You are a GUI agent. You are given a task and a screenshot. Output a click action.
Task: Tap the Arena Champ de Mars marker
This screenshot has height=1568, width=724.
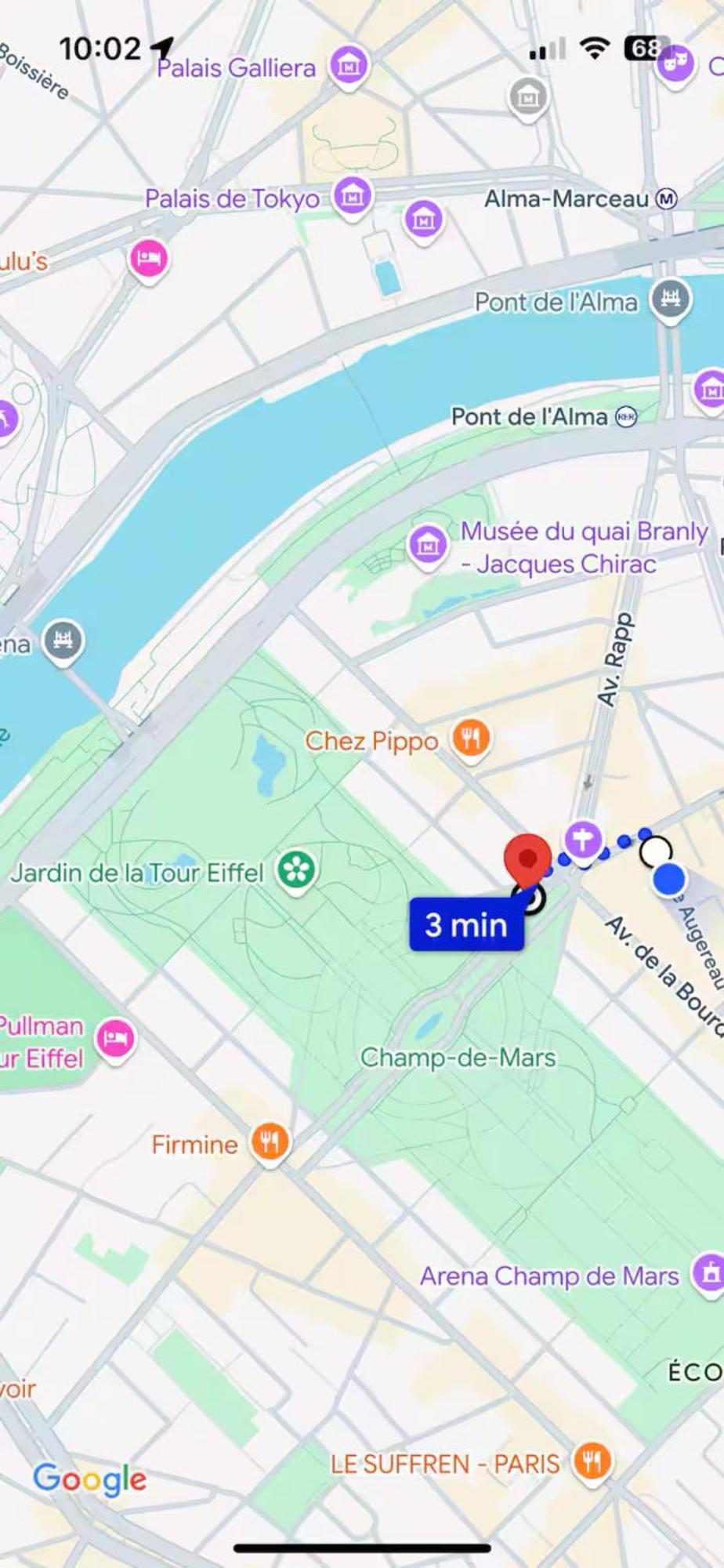[x=709, y=1272]
